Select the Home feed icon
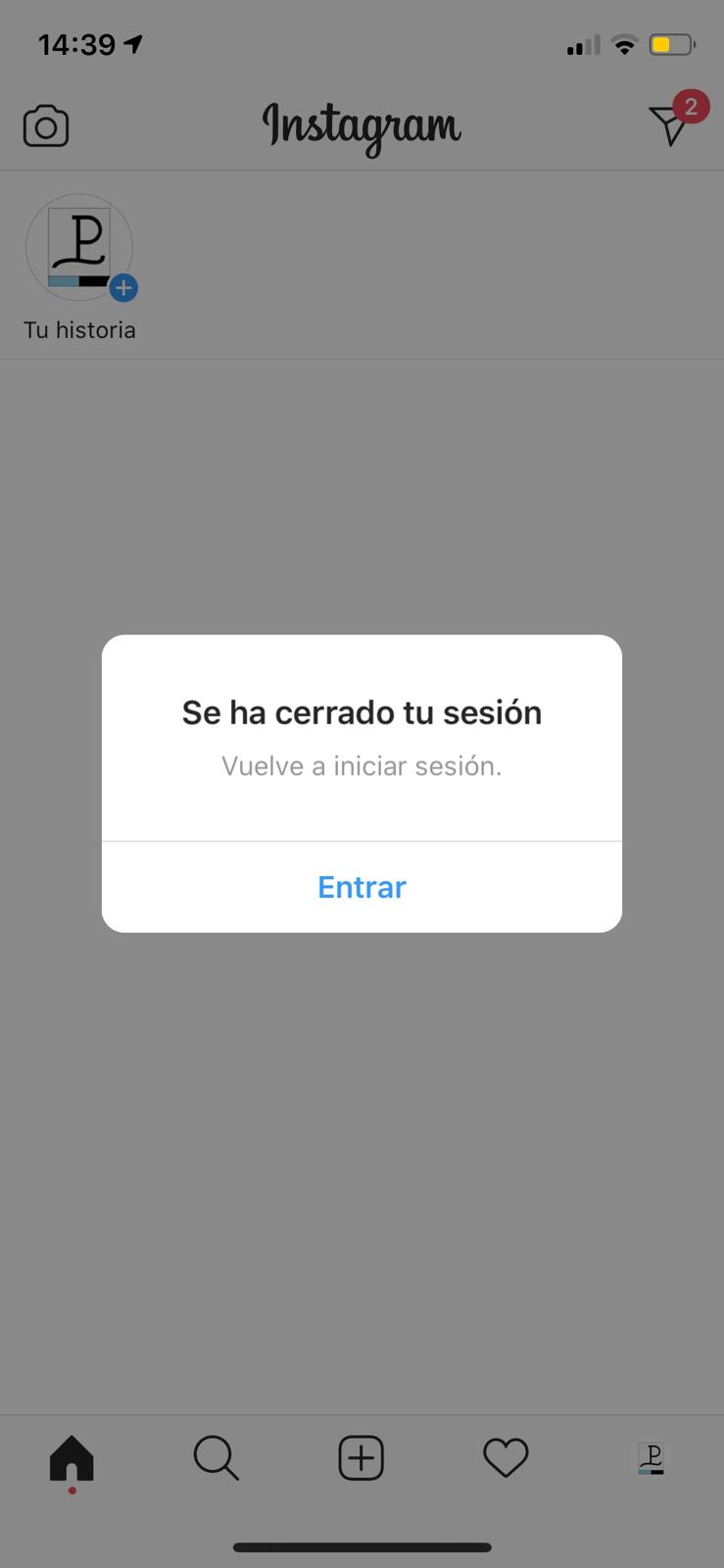Image resolution: width=724 pixels, height=1568 pixels. point(71,1458)
